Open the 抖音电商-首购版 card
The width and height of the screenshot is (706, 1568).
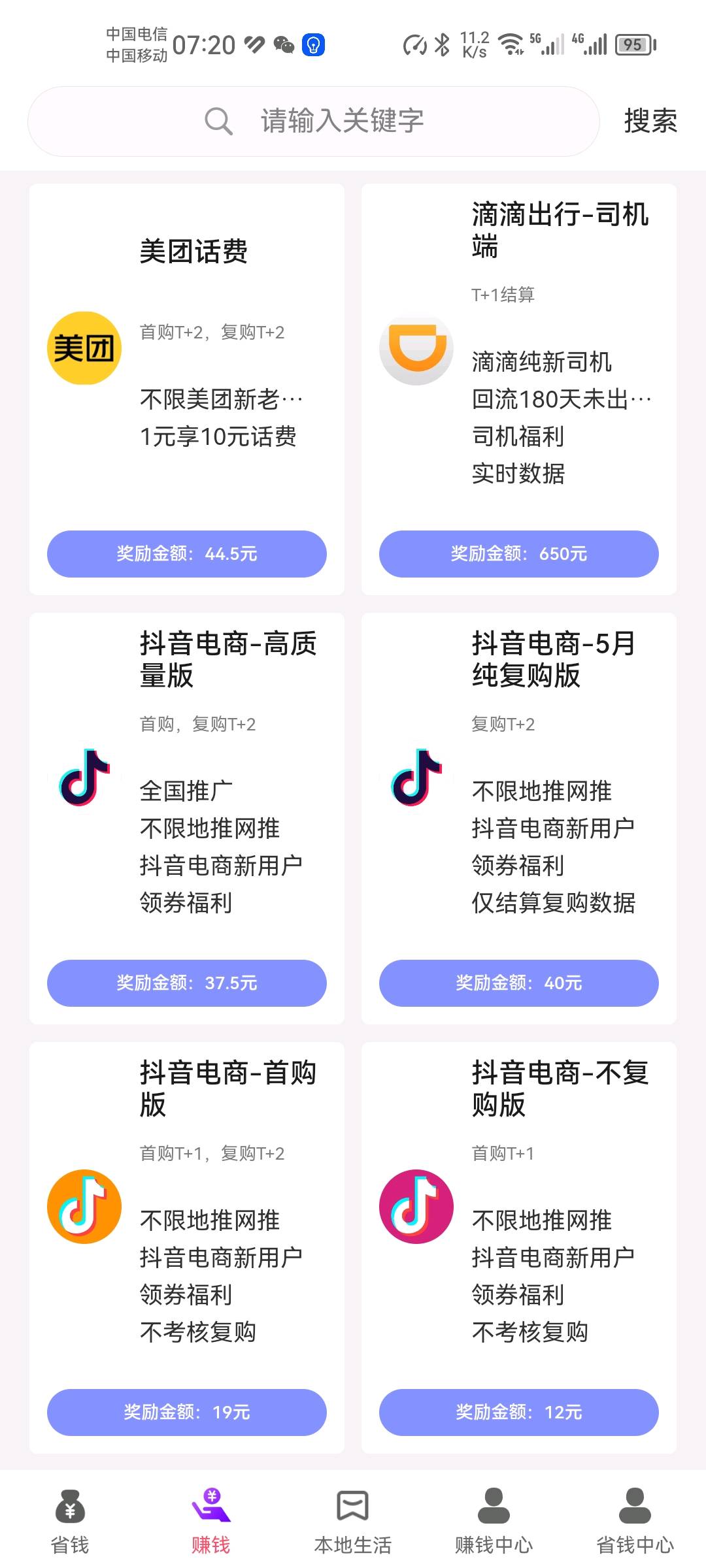click(x=187, y=1248)
